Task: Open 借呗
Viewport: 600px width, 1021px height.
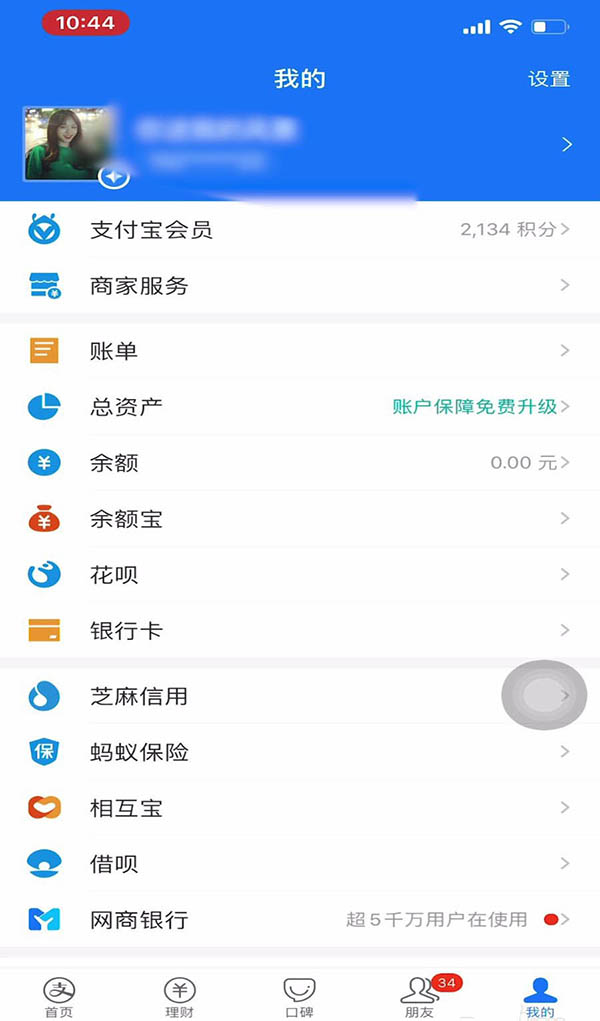Action: tap(300, 864)
